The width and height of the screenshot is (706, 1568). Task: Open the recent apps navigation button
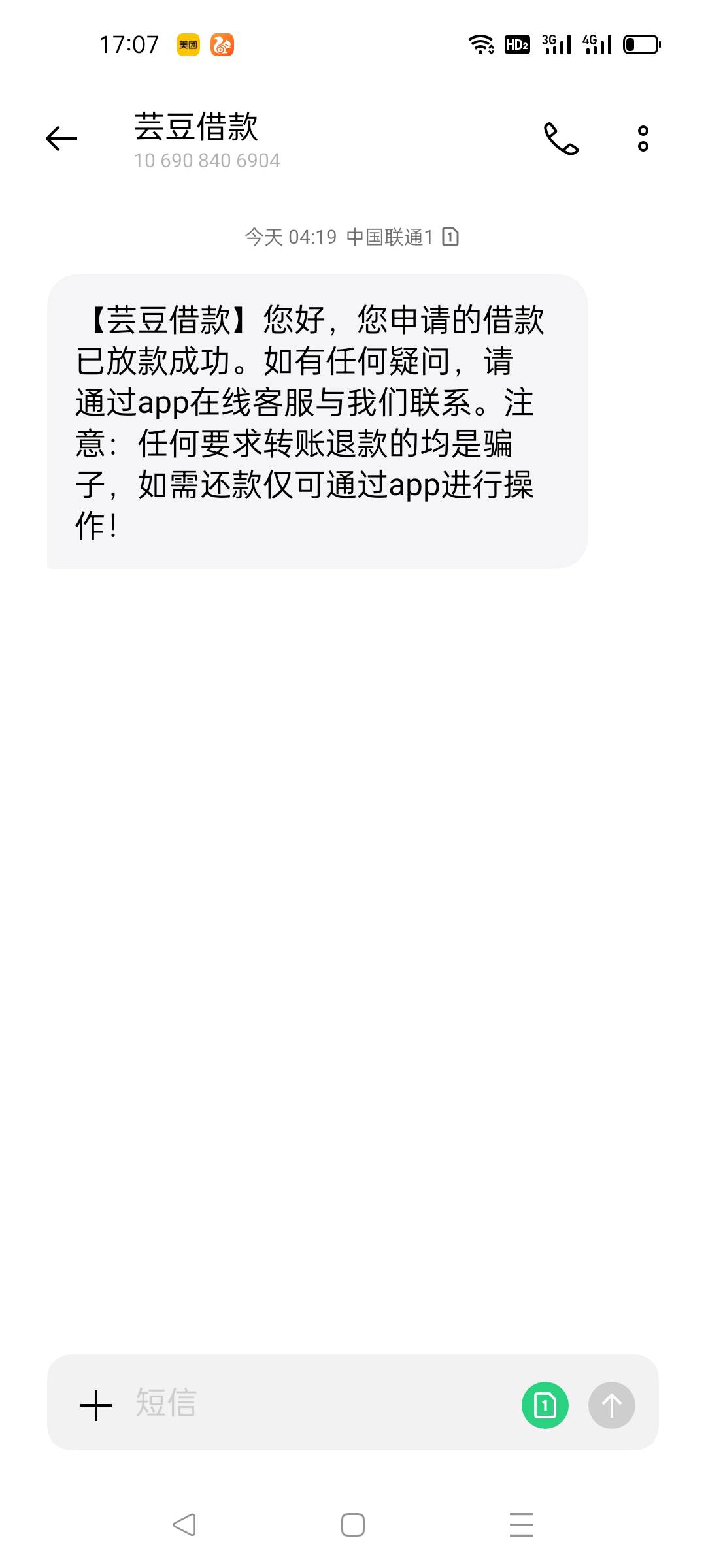pyautogui.click(x=522, y=1525)
